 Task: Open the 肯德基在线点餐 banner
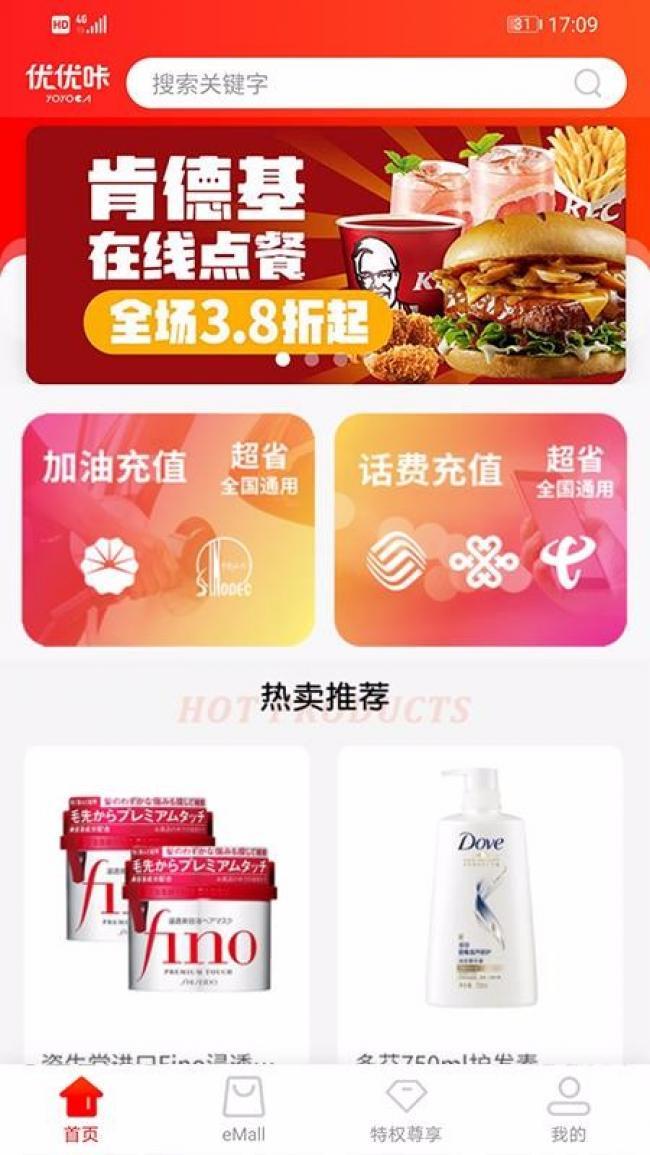pyautogui.click(x=325, y=254)
